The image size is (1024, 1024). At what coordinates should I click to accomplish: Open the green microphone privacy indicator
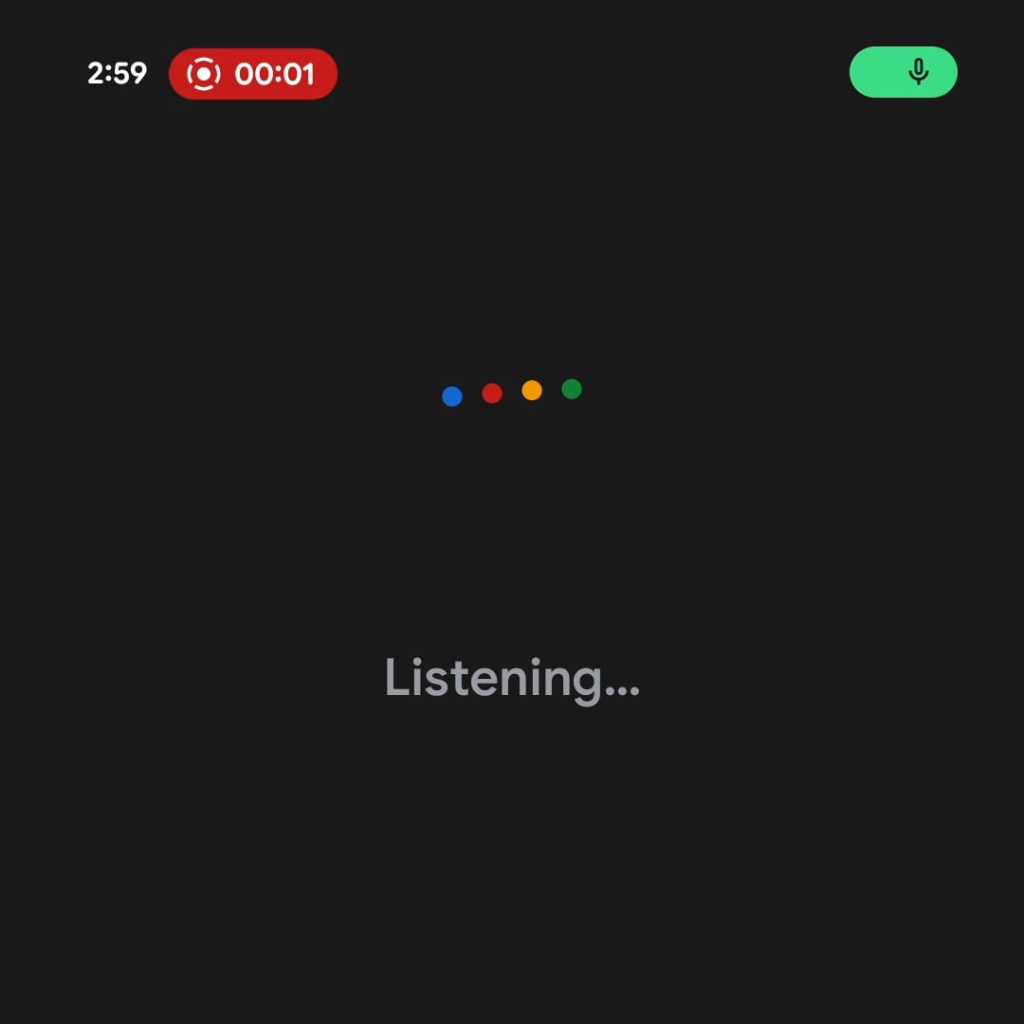coord(903,73)
